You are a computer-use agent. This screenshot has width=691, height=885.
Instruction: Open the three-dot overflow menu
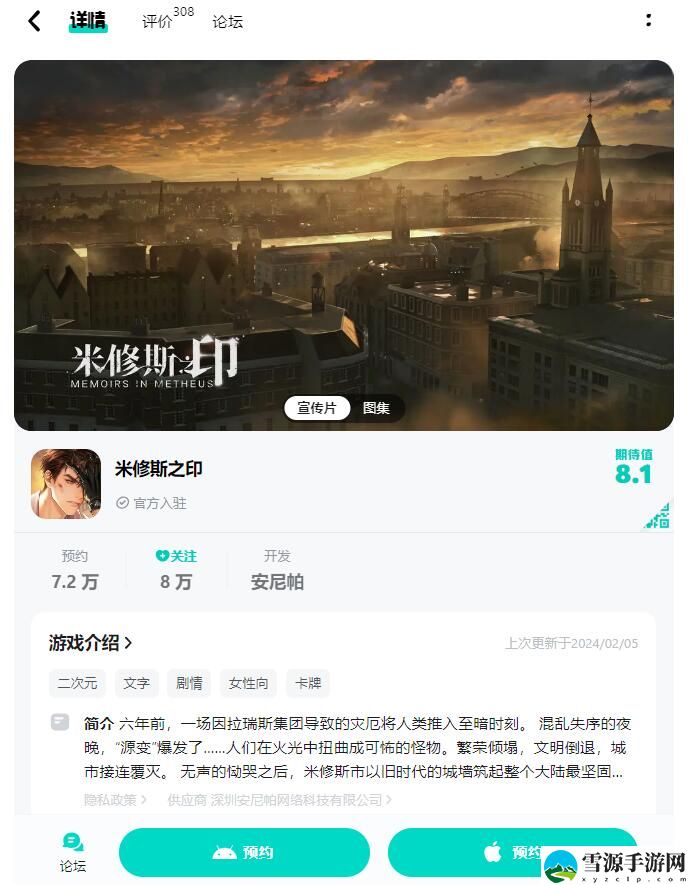[x=648, y=21]
